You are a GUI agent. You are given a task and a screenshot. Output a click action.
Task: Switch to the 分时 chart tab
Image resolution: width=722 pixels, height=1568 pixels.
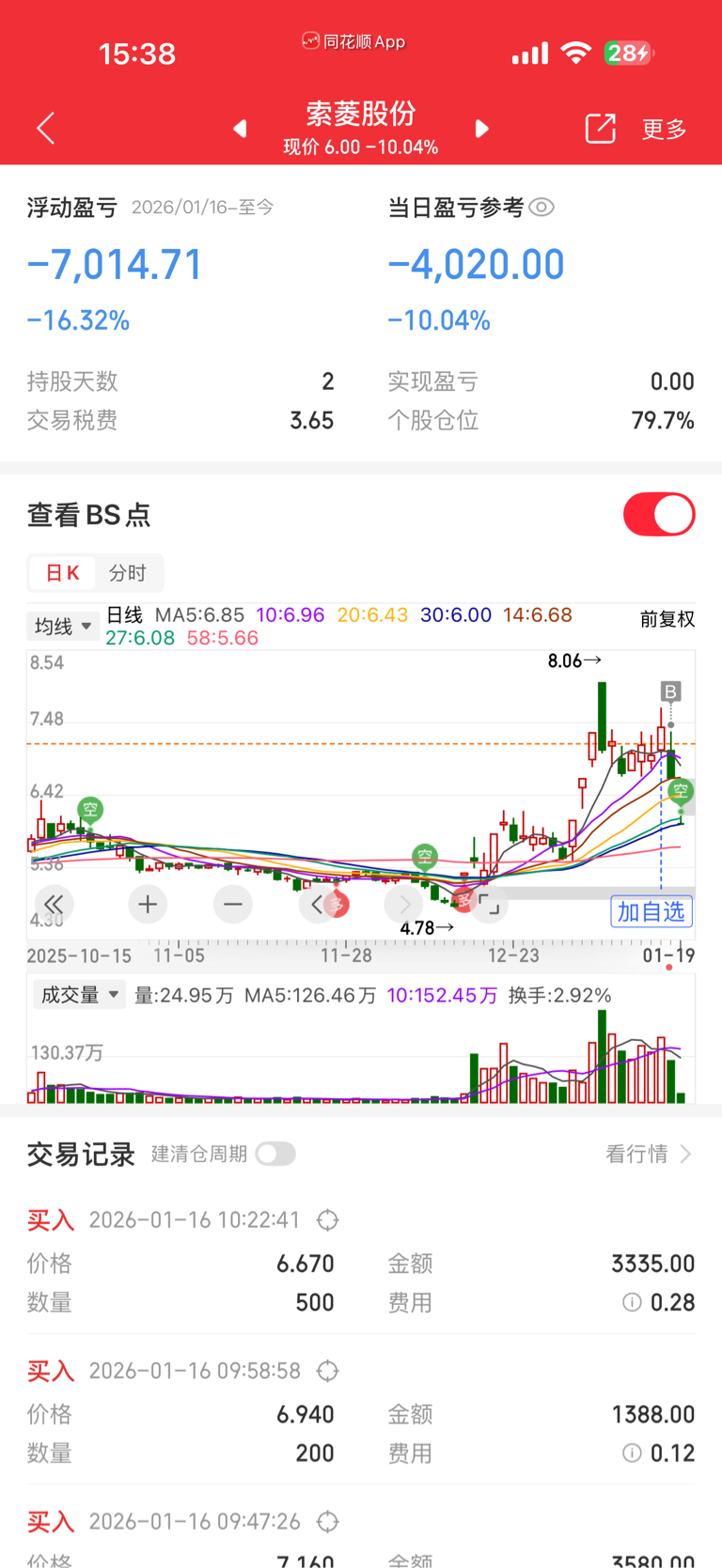[128, 573]
